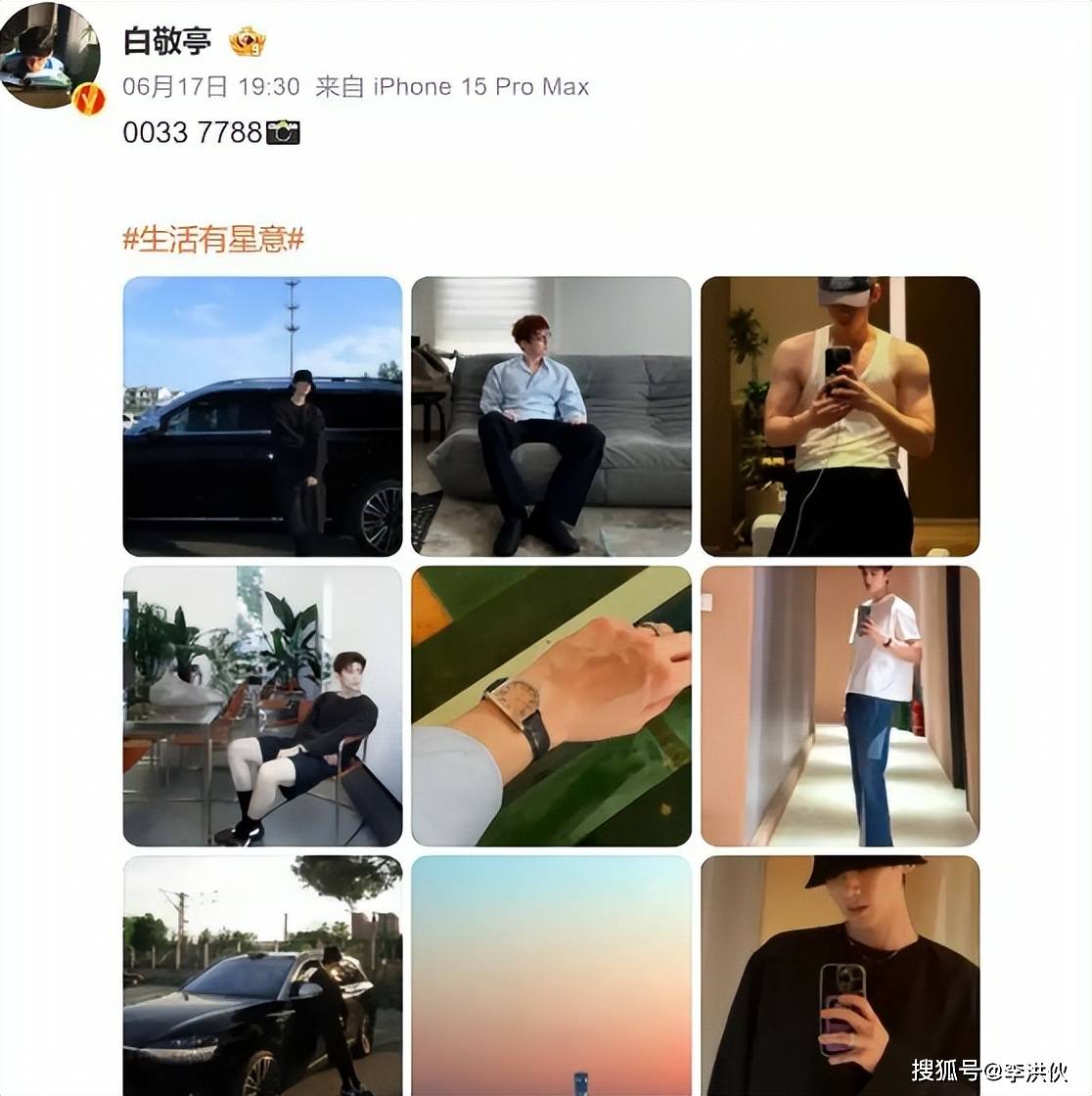This screenshot has height=1096, width=1092.
Task: Open 白敬亭's profile avatar
Action: pyautogui.click(x=51, y=54)
